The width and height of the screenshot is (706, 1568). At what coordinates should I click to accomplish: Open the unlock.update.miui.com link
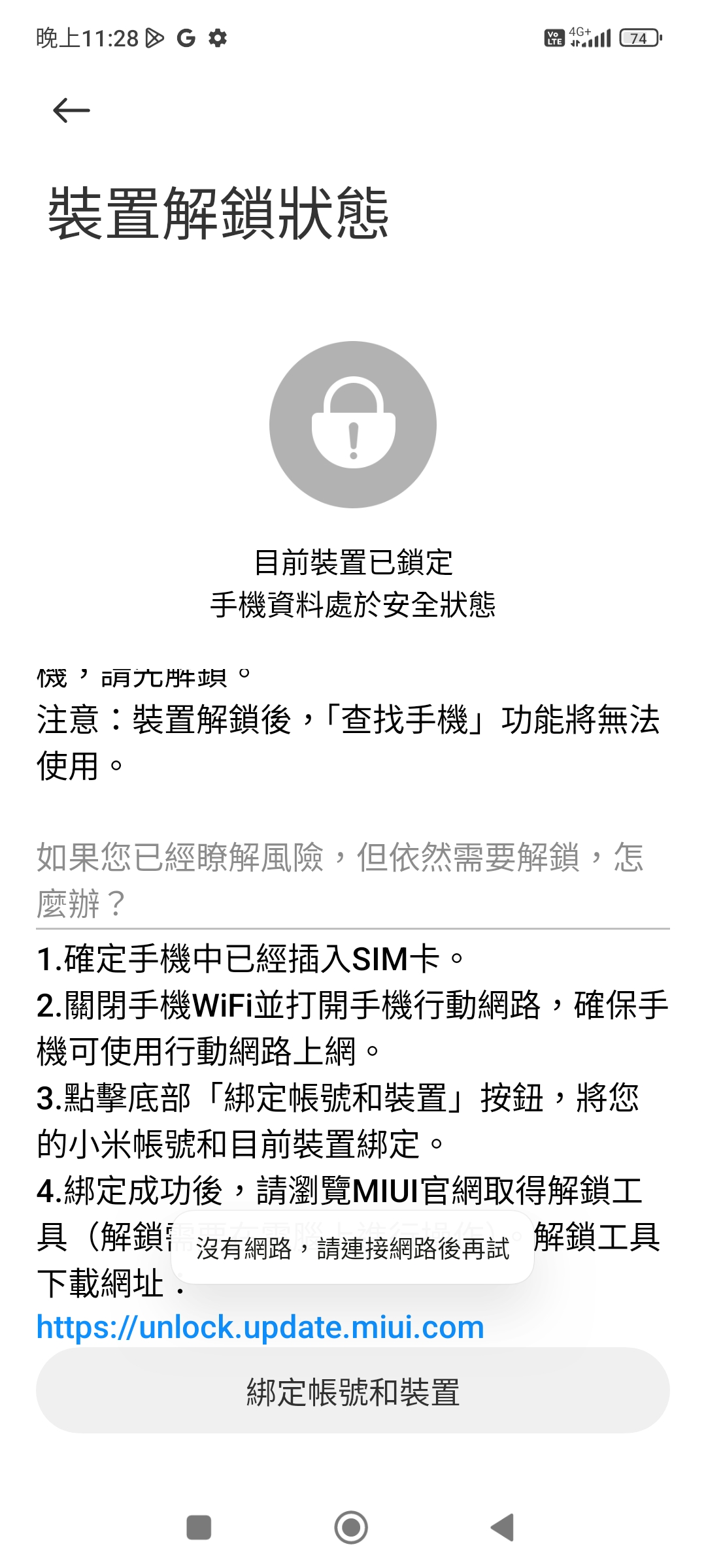260,1327
